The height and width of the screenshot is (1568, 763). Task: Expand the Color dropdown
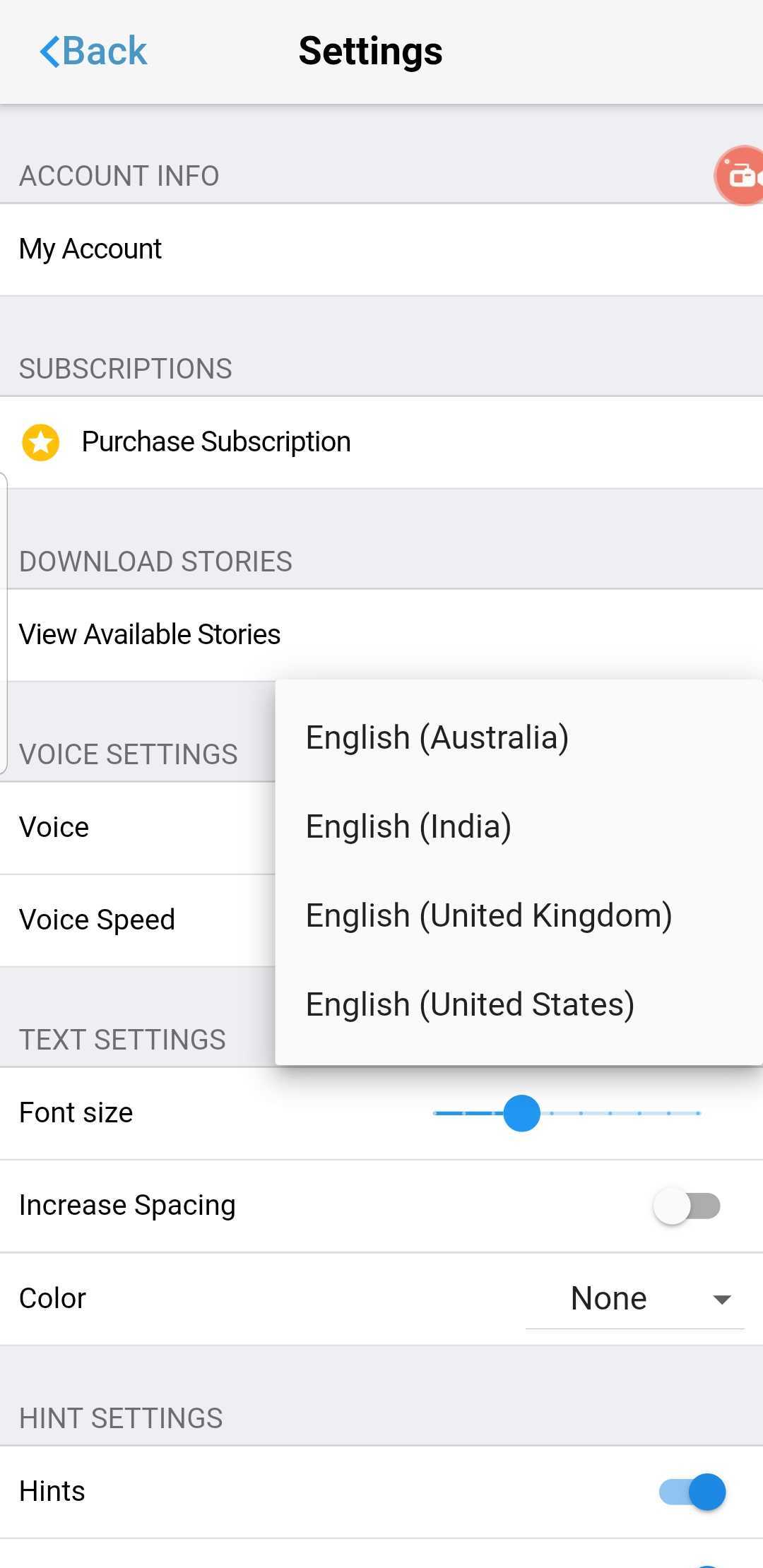[x=634, y=1299]
